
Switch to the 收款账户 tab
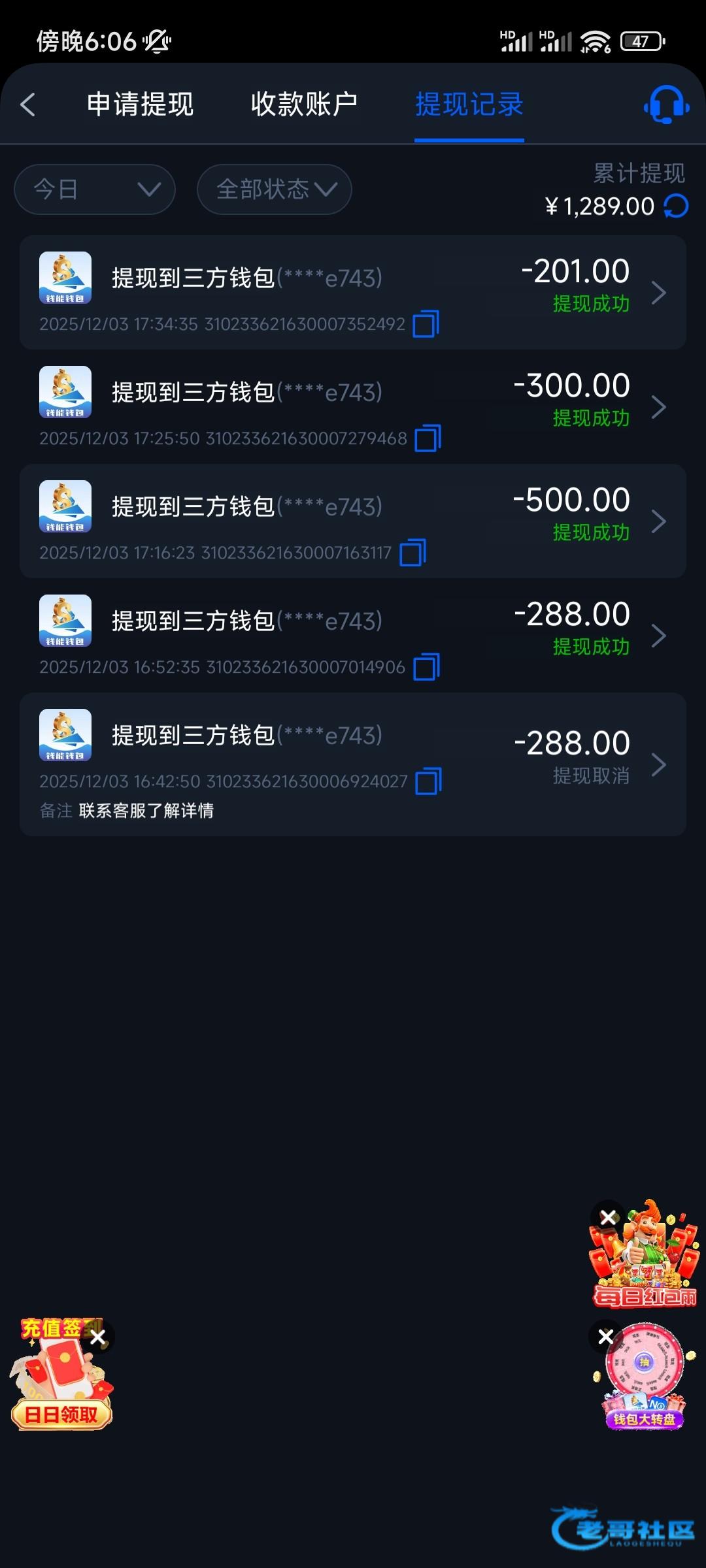[304, 105]
